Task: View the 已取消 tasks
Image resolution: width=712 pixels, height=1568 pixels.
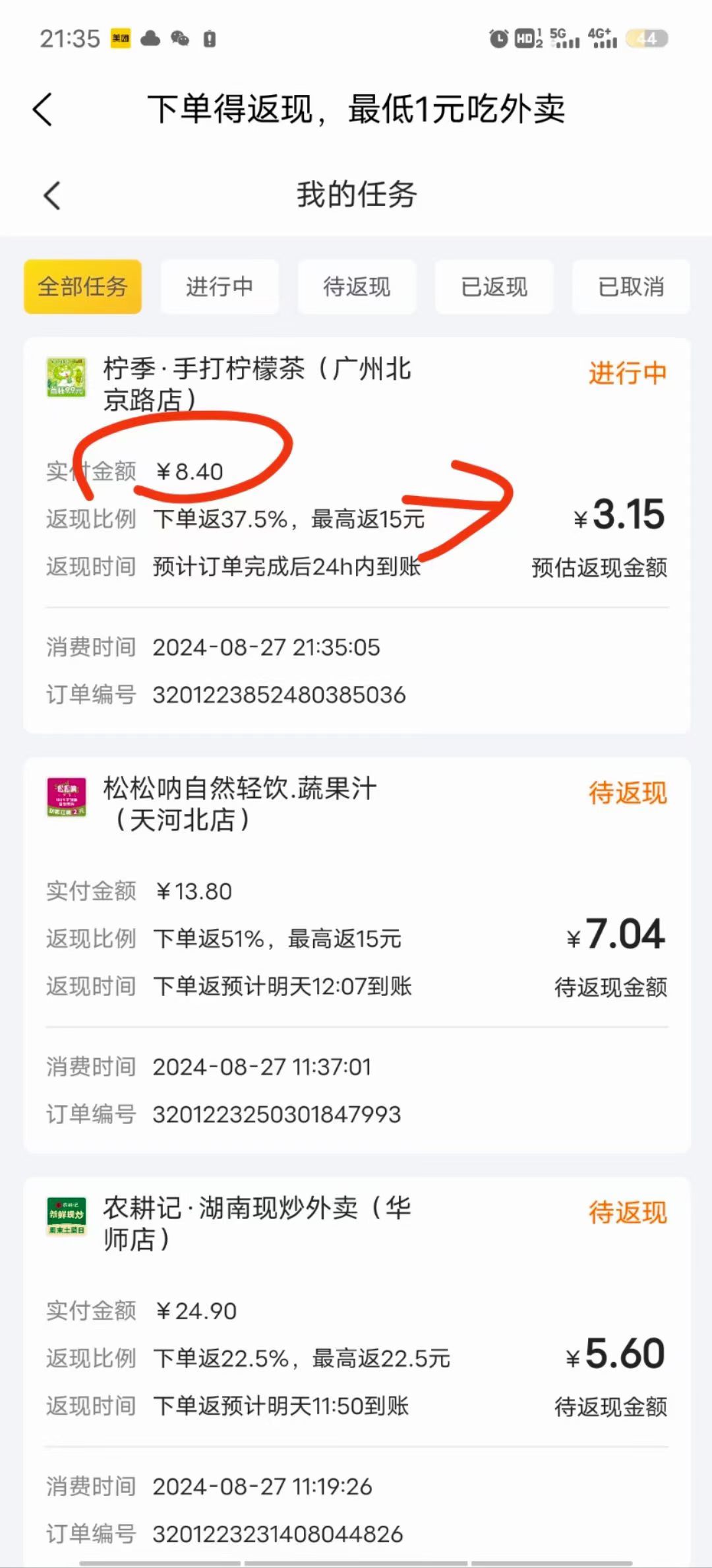Action: (x=631, y=286)
